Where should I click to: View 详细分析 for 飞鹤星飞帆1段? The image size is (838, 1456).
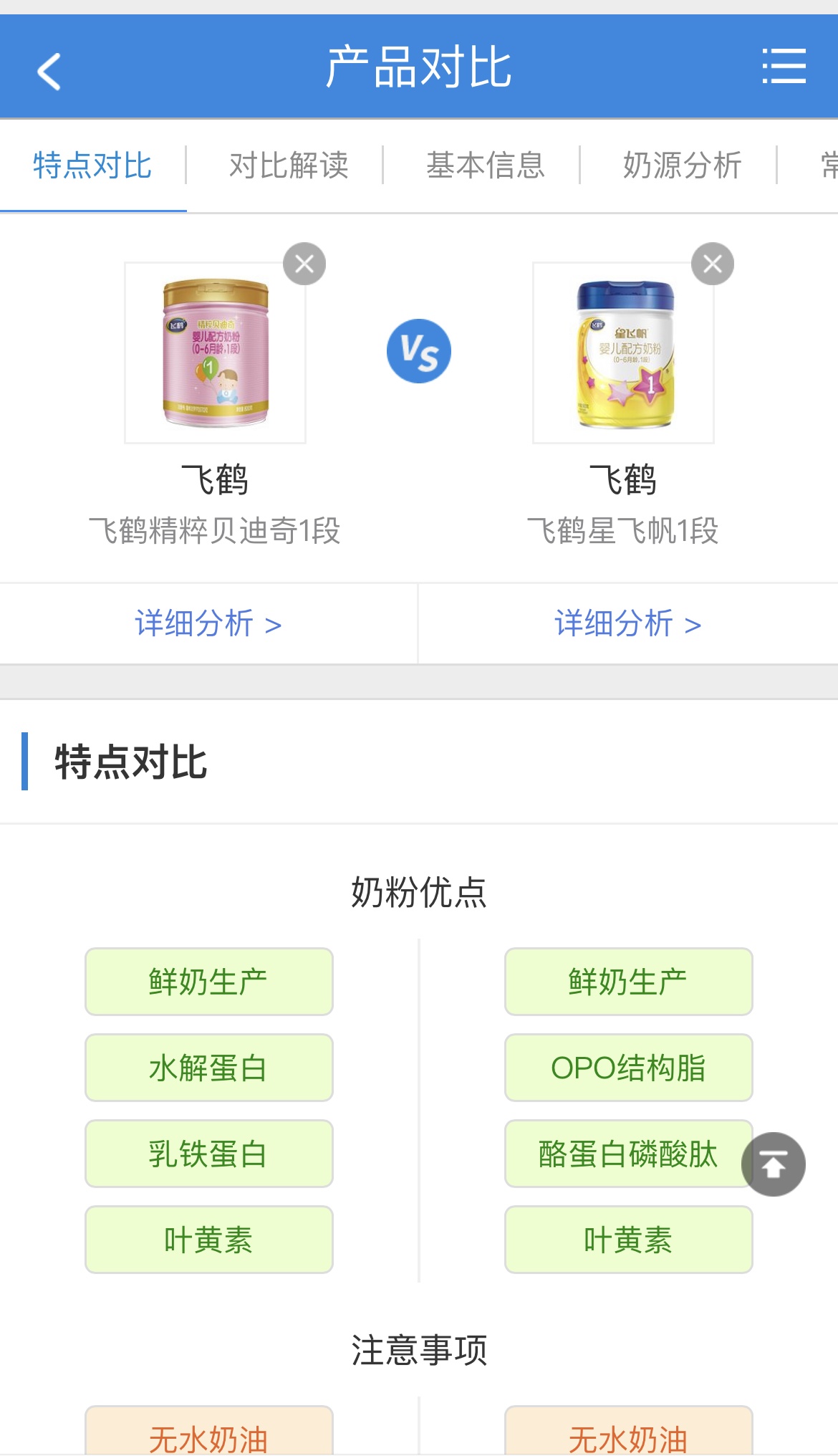pyautogui.click(x=628, y=623)
